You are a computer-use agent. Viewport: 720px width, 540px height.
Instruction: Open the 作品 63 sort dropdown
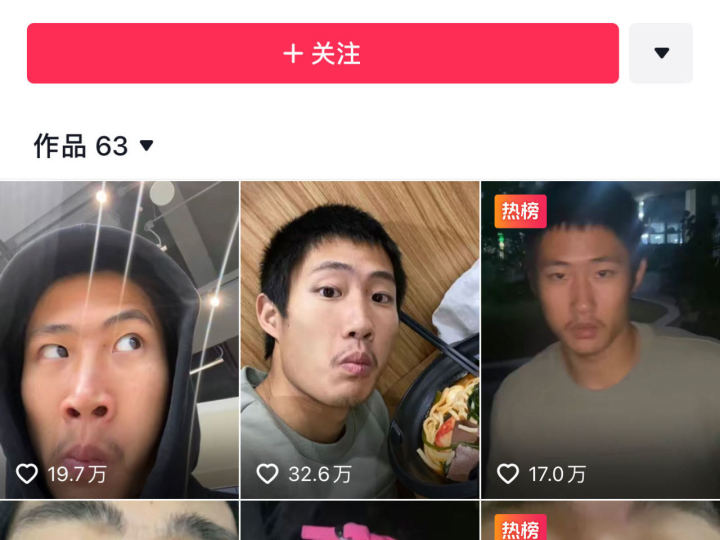(x=146, y=146)
